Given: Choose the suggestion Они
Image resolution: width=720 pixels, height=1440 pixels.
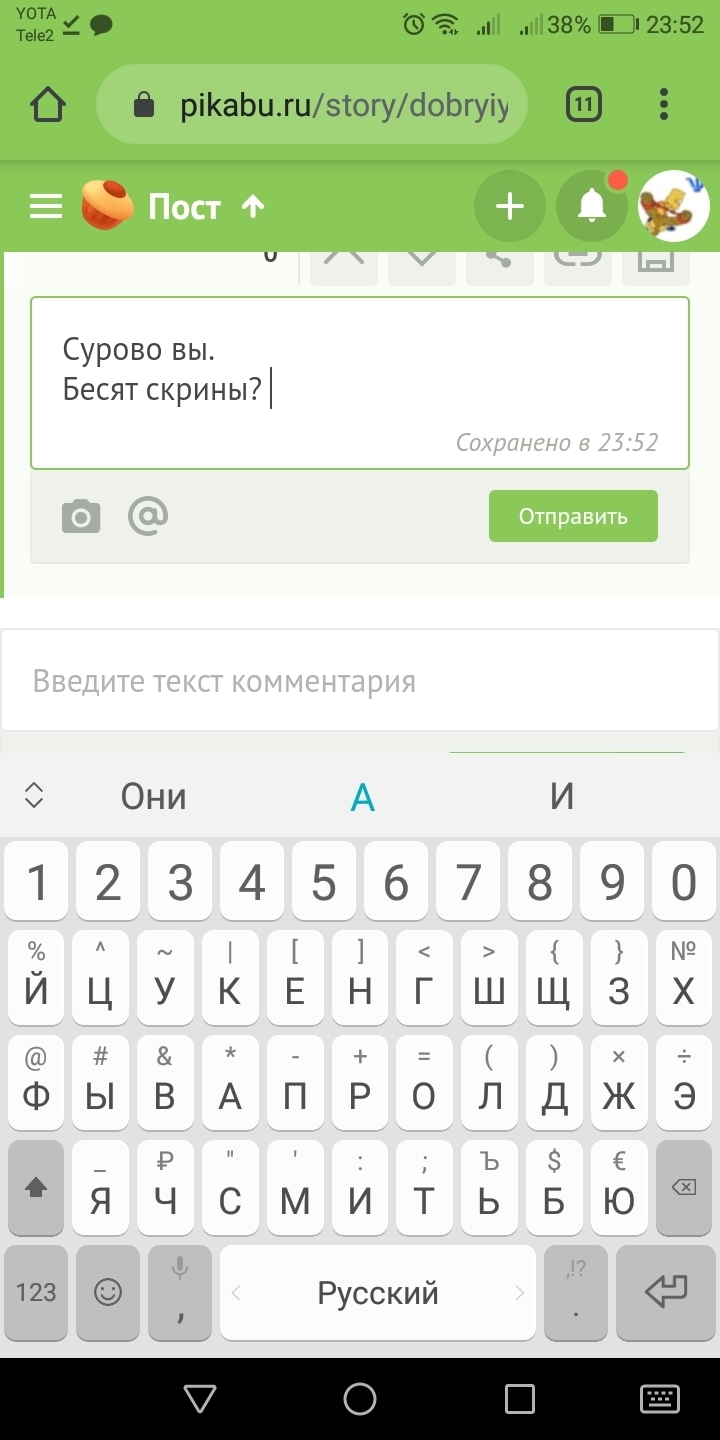Looking at the screenshot, I should click(154, 796).
